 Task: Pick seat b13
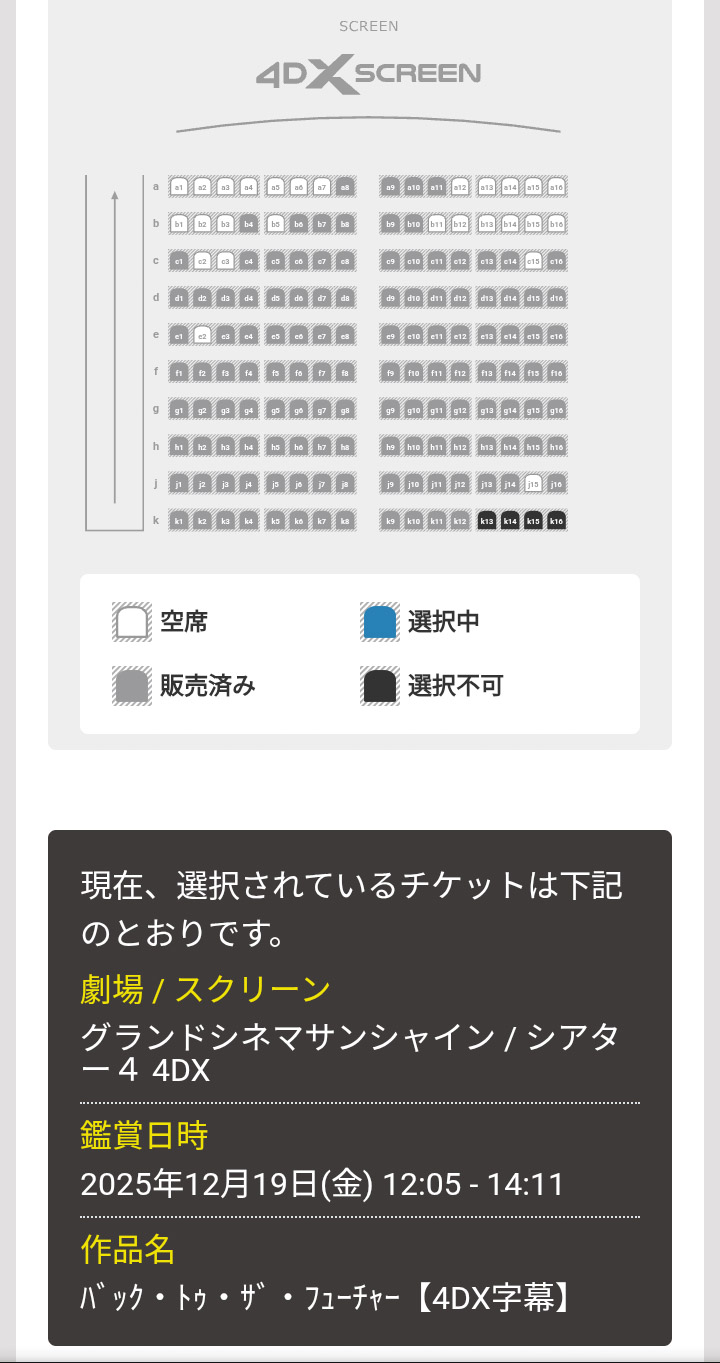[487, 224]
